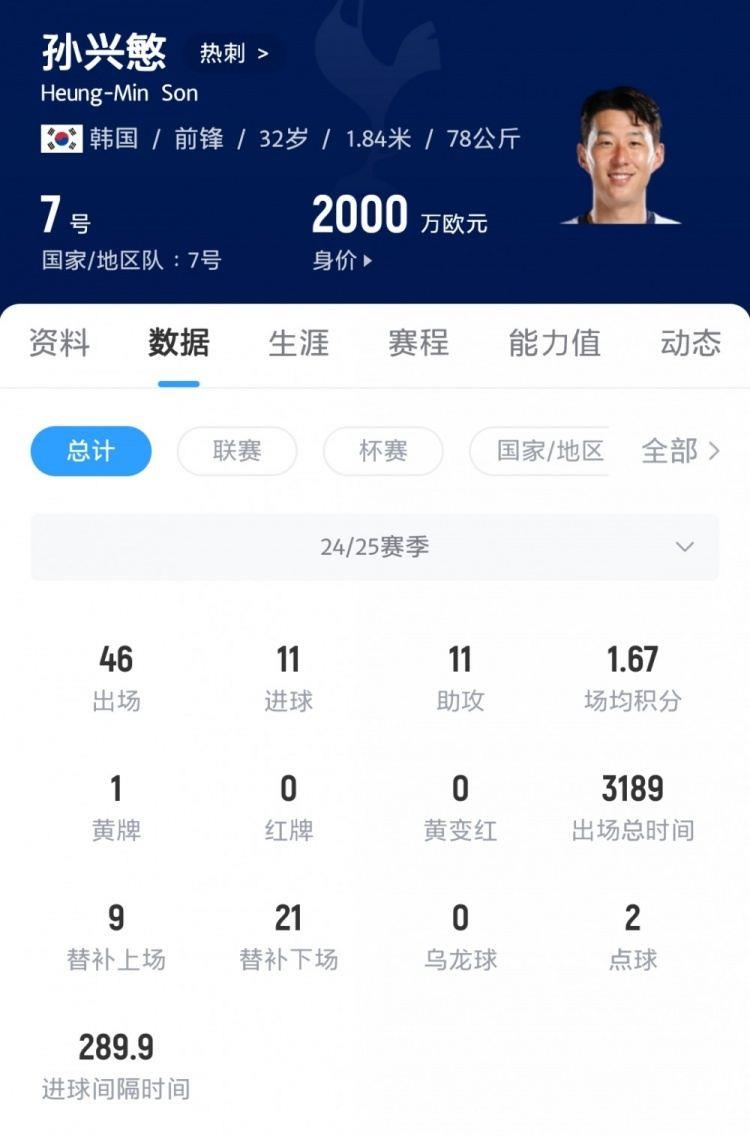This screenshot has width=750, height=1136.
Task: Select the 总计 filter chip
Action: pos(91,451)
